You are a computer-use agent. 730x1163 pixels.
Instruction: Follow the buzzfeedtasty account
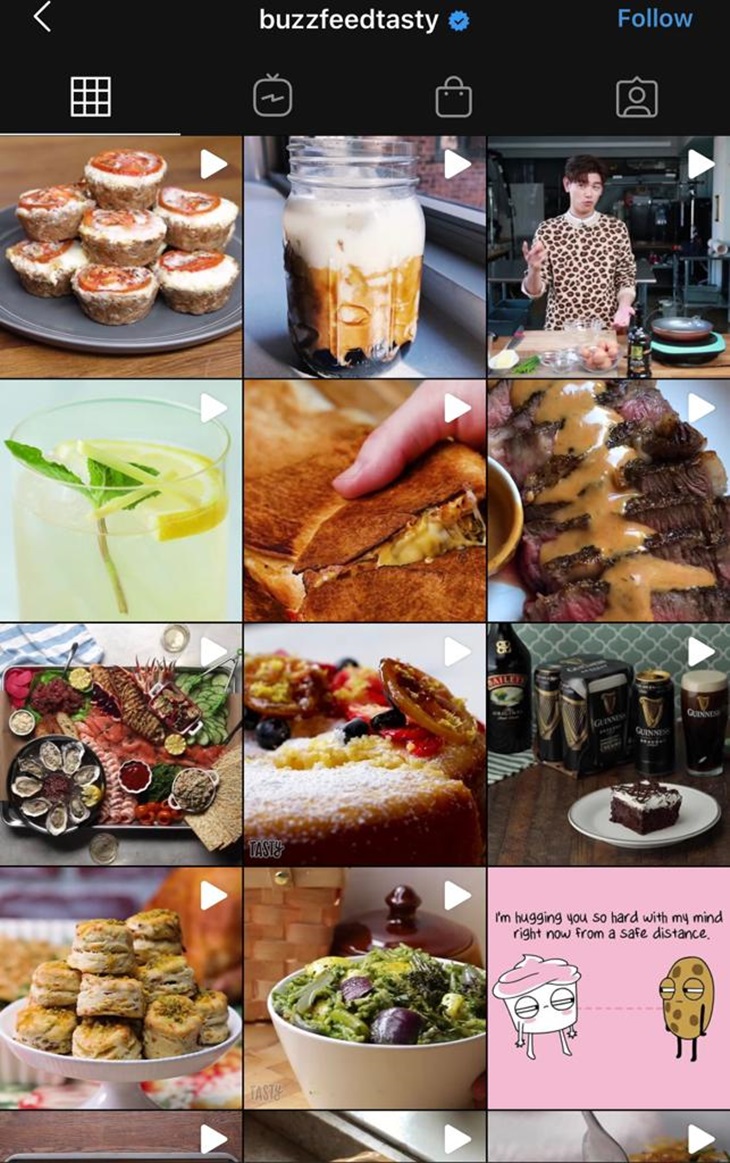click(654, 18)
